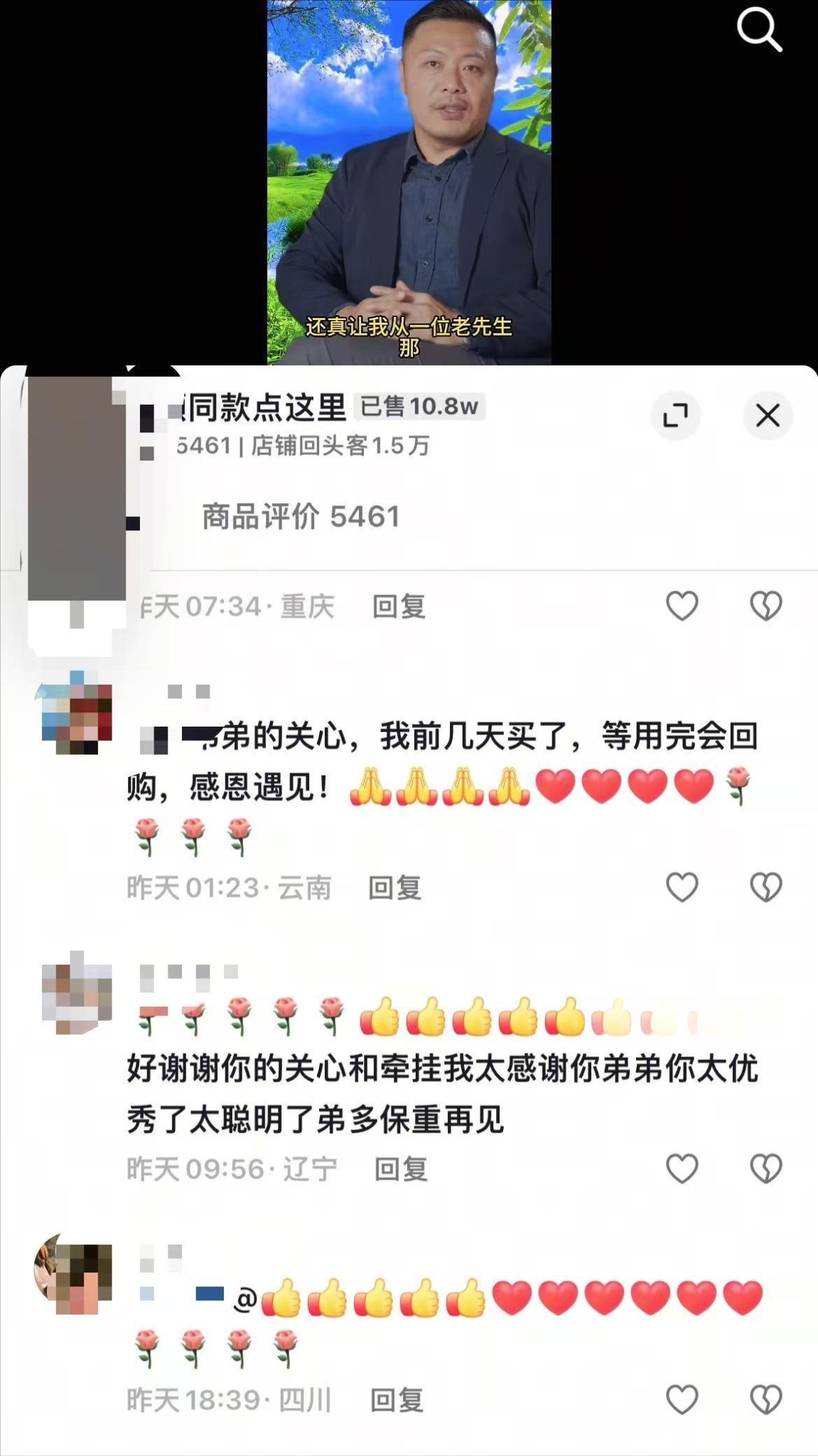Tap the video to pause playback
Viewport: 818px width, 1456px height.
click(x=409, y=178)
